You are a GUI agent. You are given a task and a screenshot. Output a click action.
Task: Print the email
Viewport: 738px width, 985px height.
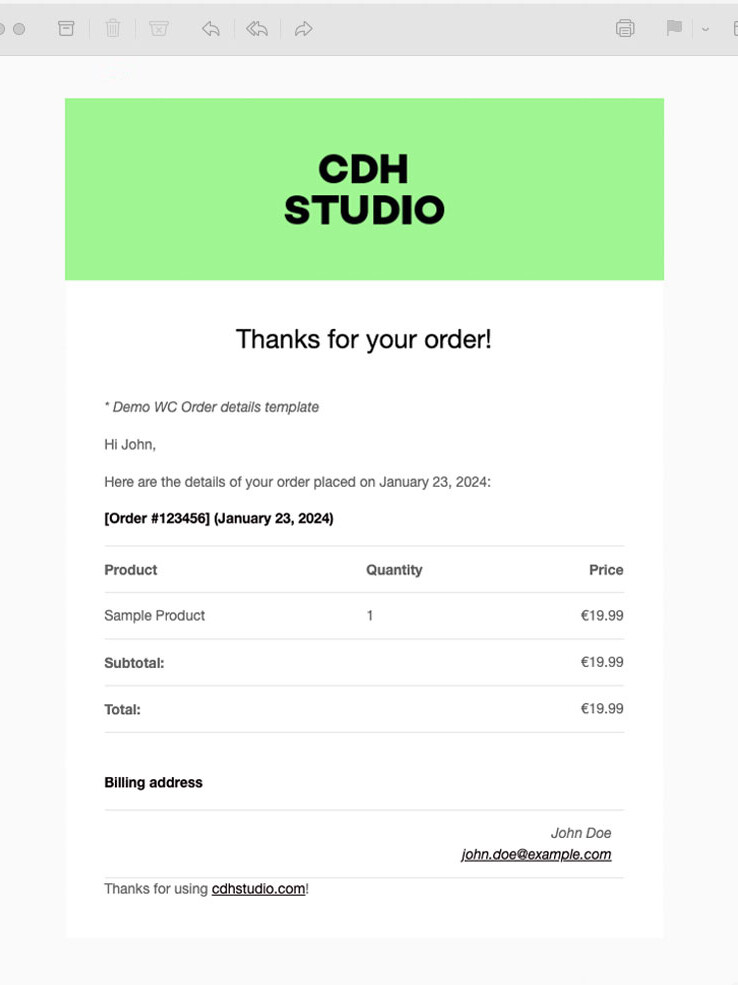pyautogui.click(x=625, y=28)
